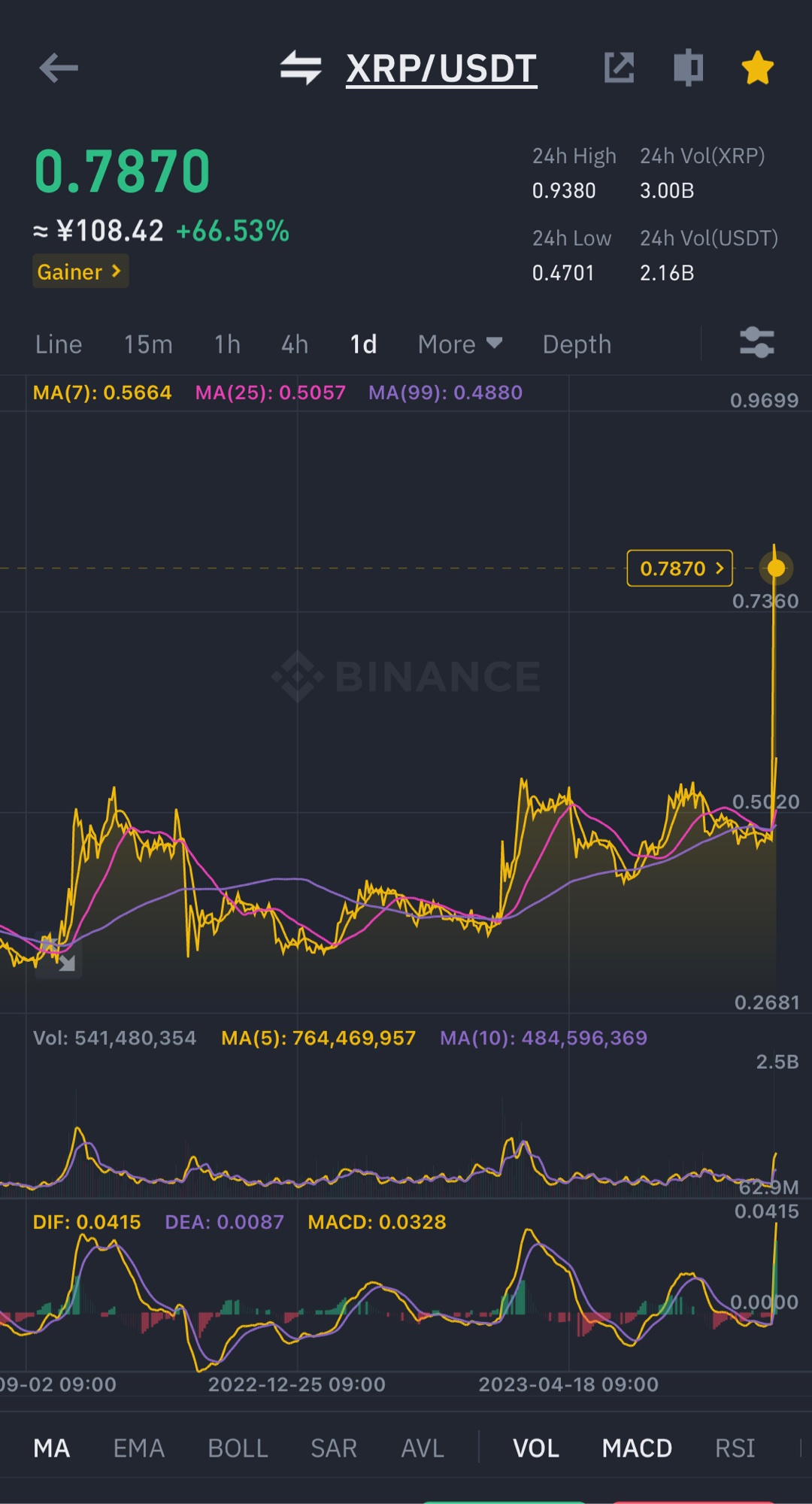Open the split-view compare icon
The image size is (812, 1504).
(x=688, y=68)
